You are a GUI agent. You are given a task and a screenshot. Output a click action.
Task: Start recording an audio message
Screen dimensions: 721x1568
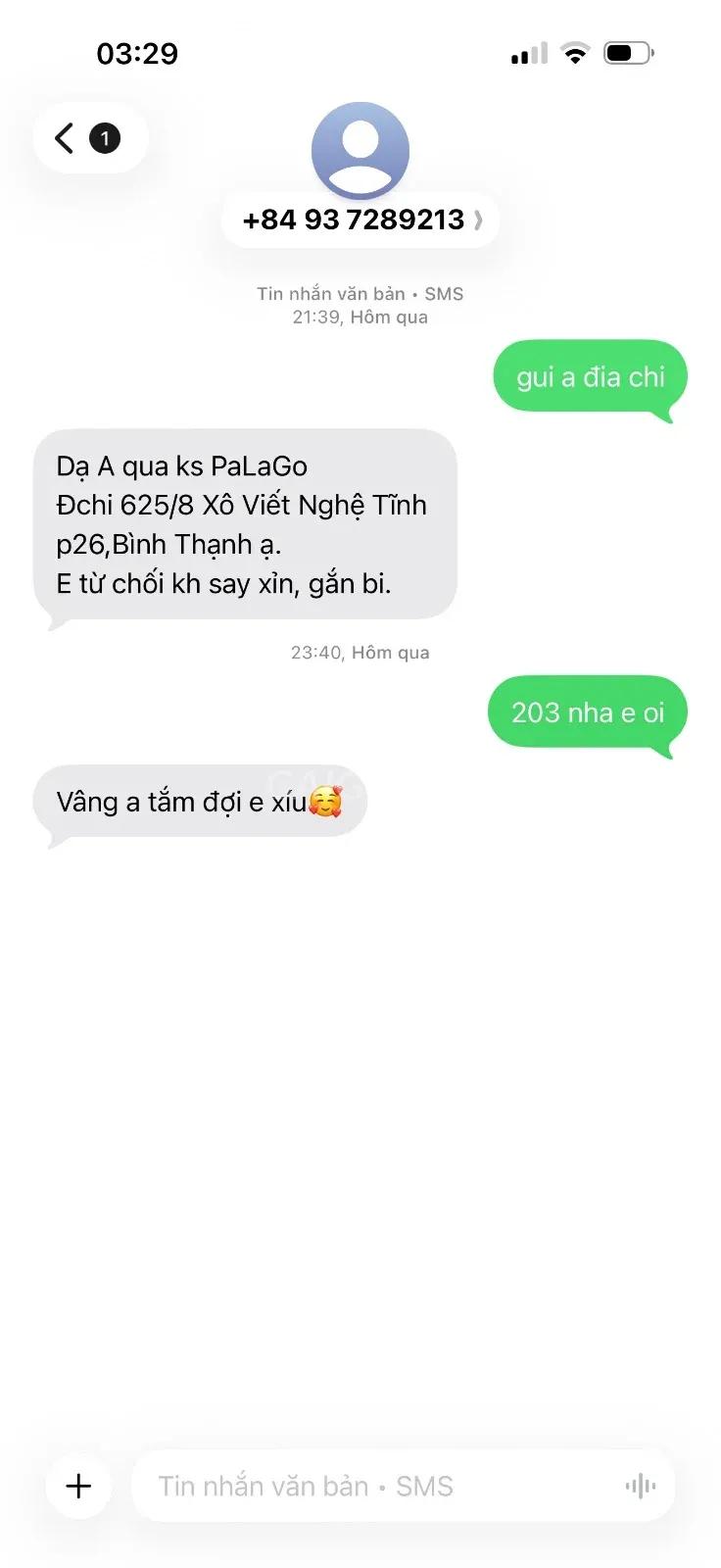click(x=640, y=1487)
